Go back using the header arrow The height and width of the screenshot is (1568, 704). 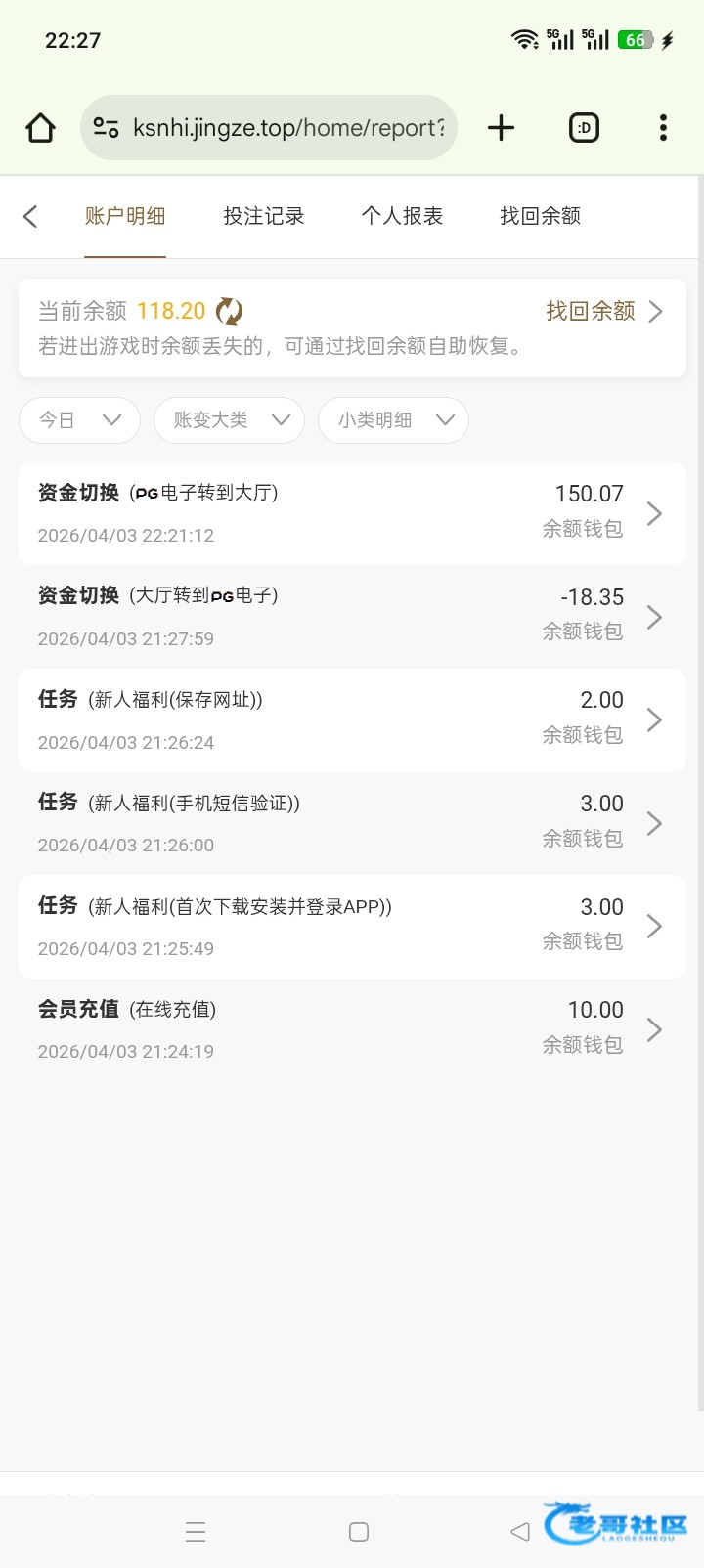30,216
